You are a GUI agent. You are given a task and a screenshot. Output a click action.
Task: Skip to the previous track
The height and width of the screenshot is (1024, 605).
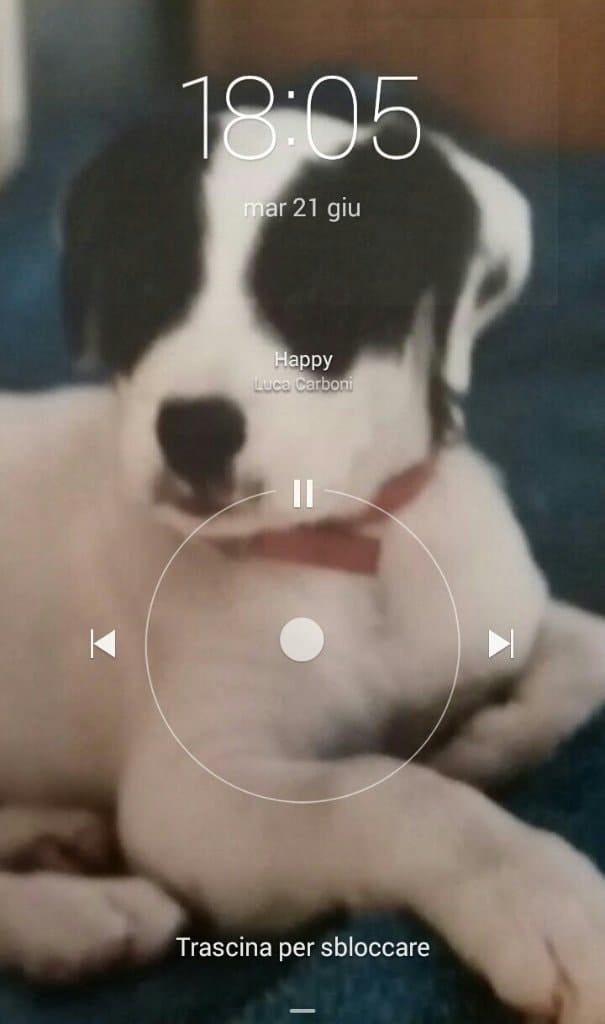103,644
